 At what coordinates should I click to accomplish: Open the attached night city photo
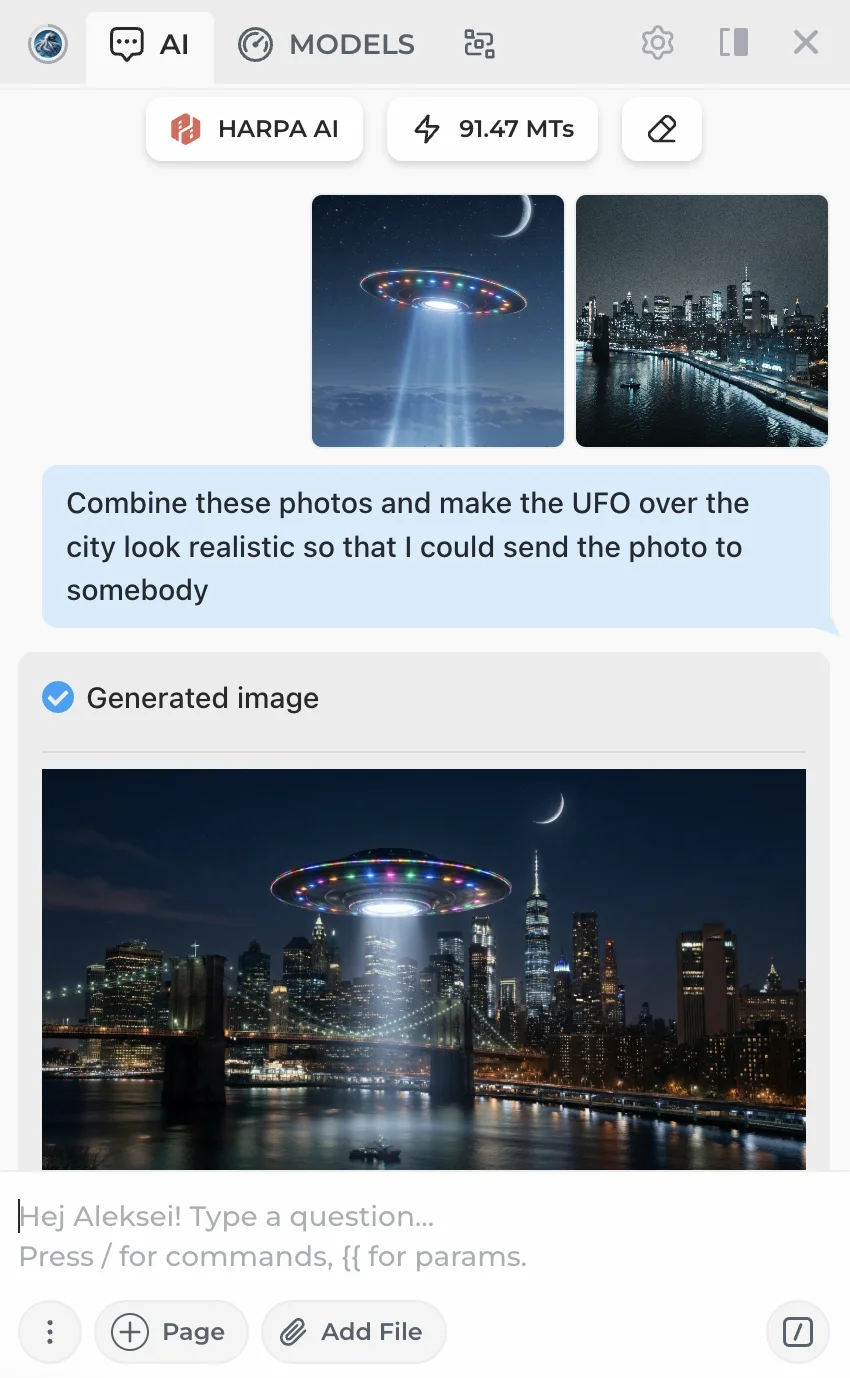[x=702, y=321]
